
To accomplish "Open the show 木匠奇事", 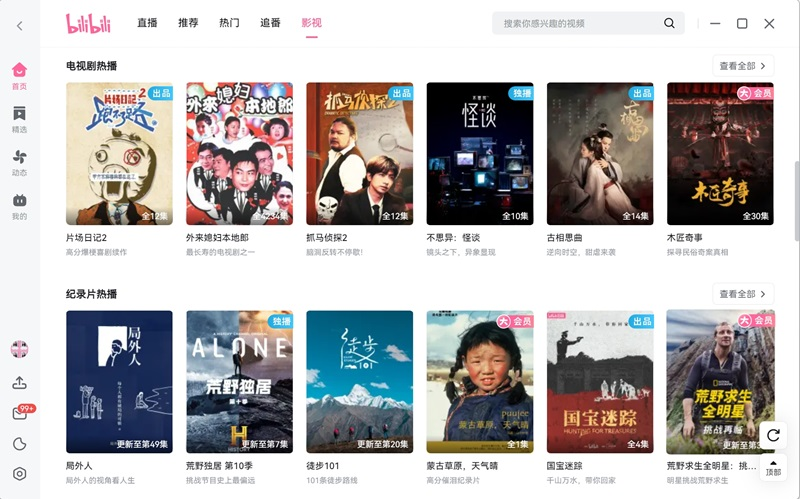I will click(x=720, y=153).
